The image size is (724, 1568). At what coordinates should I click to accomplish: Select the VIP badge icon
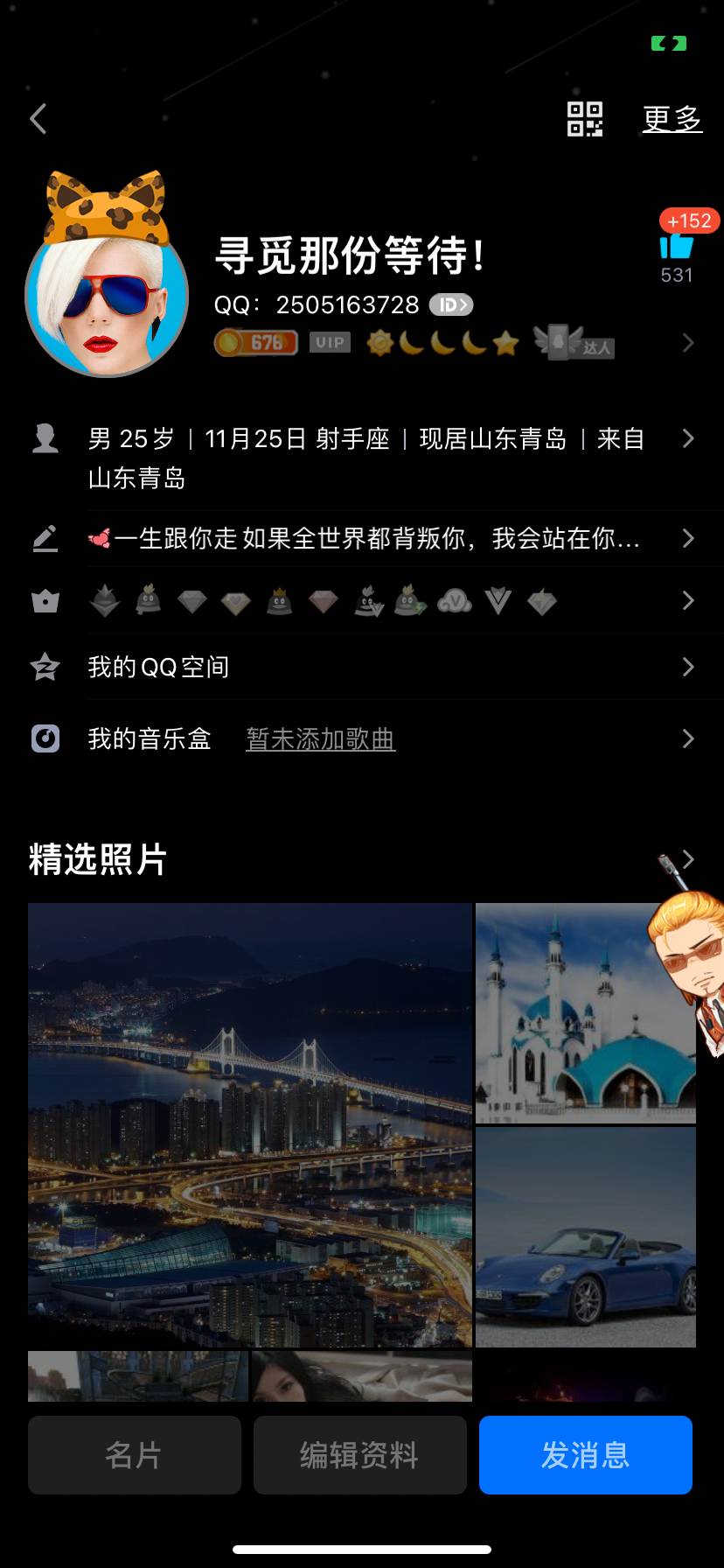329,342
